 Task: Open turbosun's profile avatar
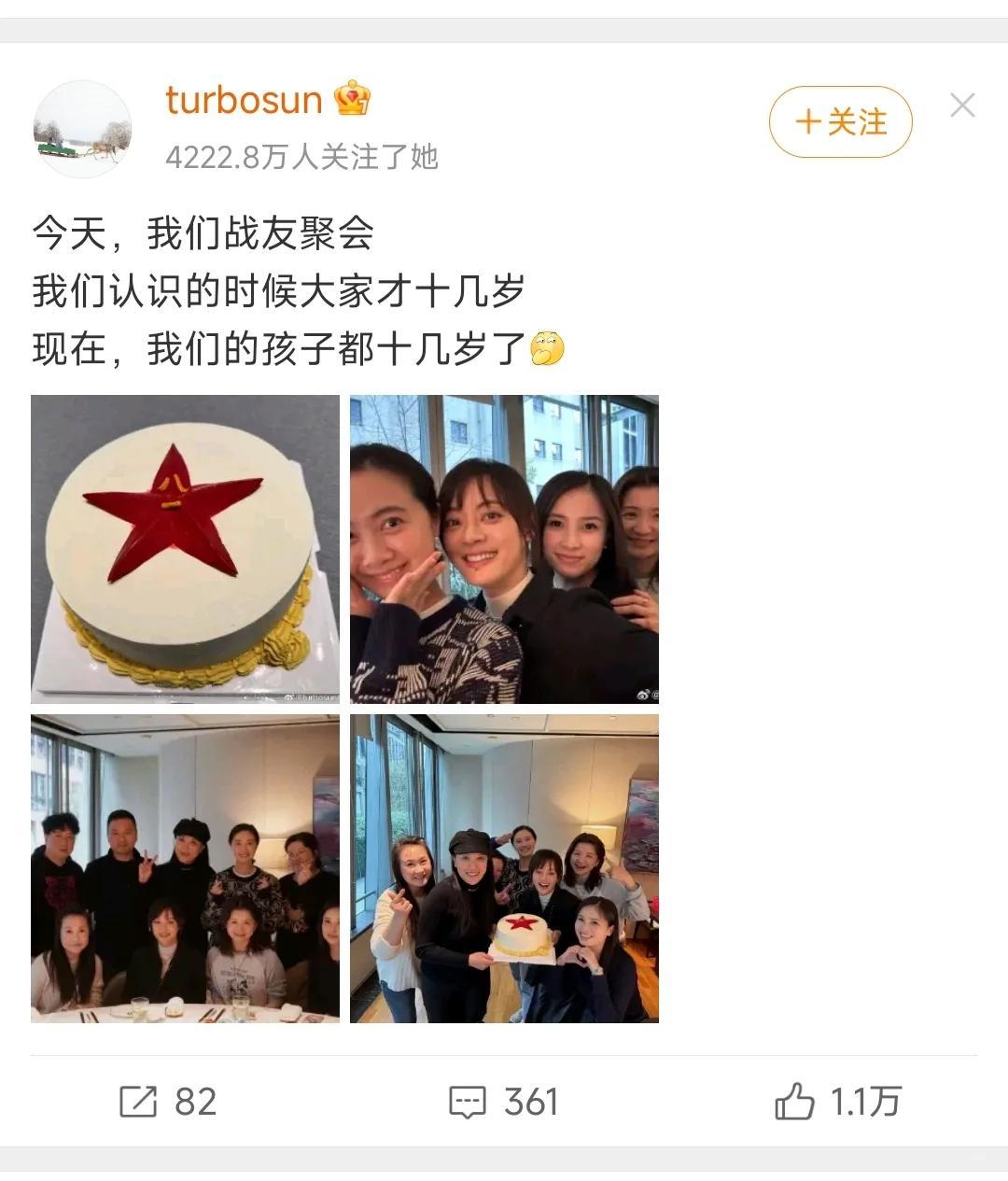click(82, 128)
